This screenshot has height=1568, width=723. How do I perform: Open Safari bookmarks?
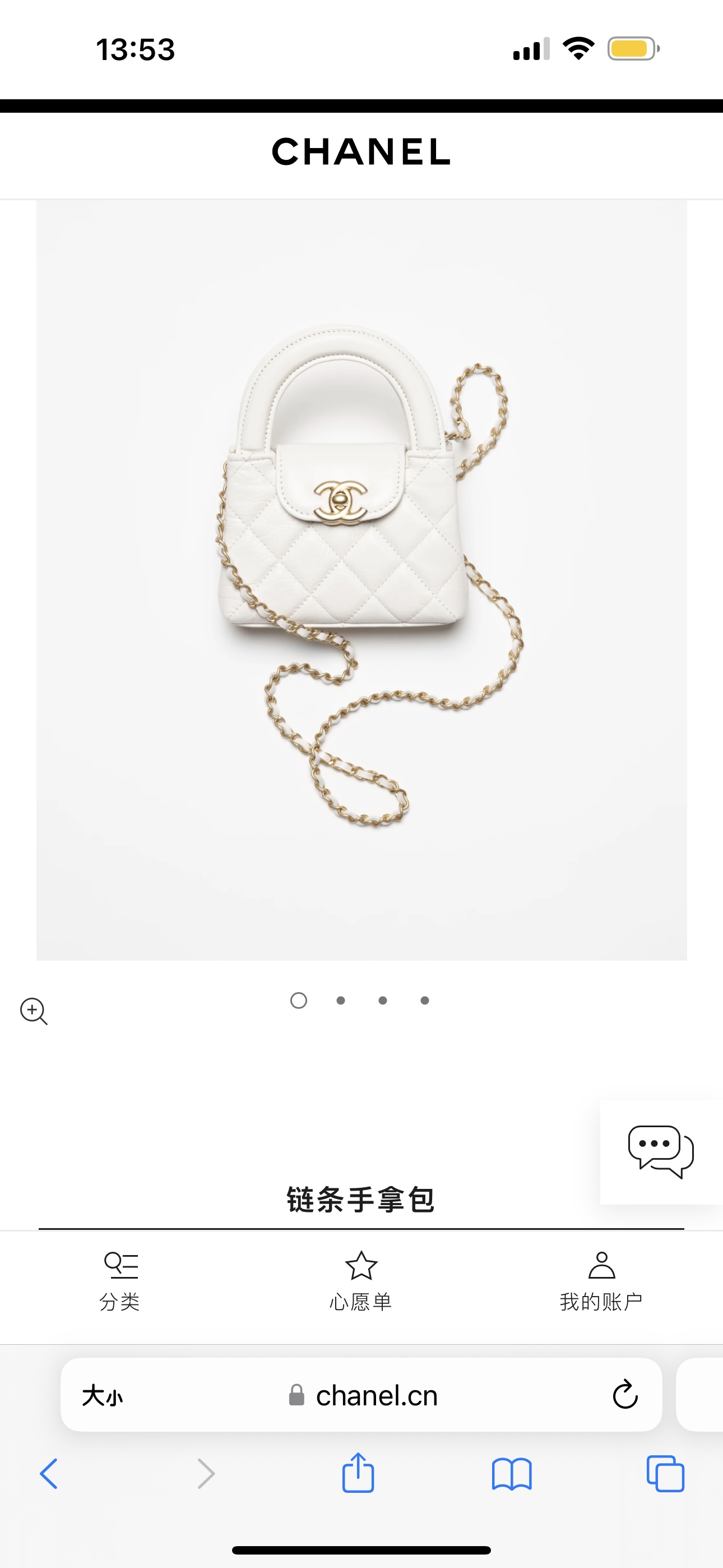[512, 1474]
